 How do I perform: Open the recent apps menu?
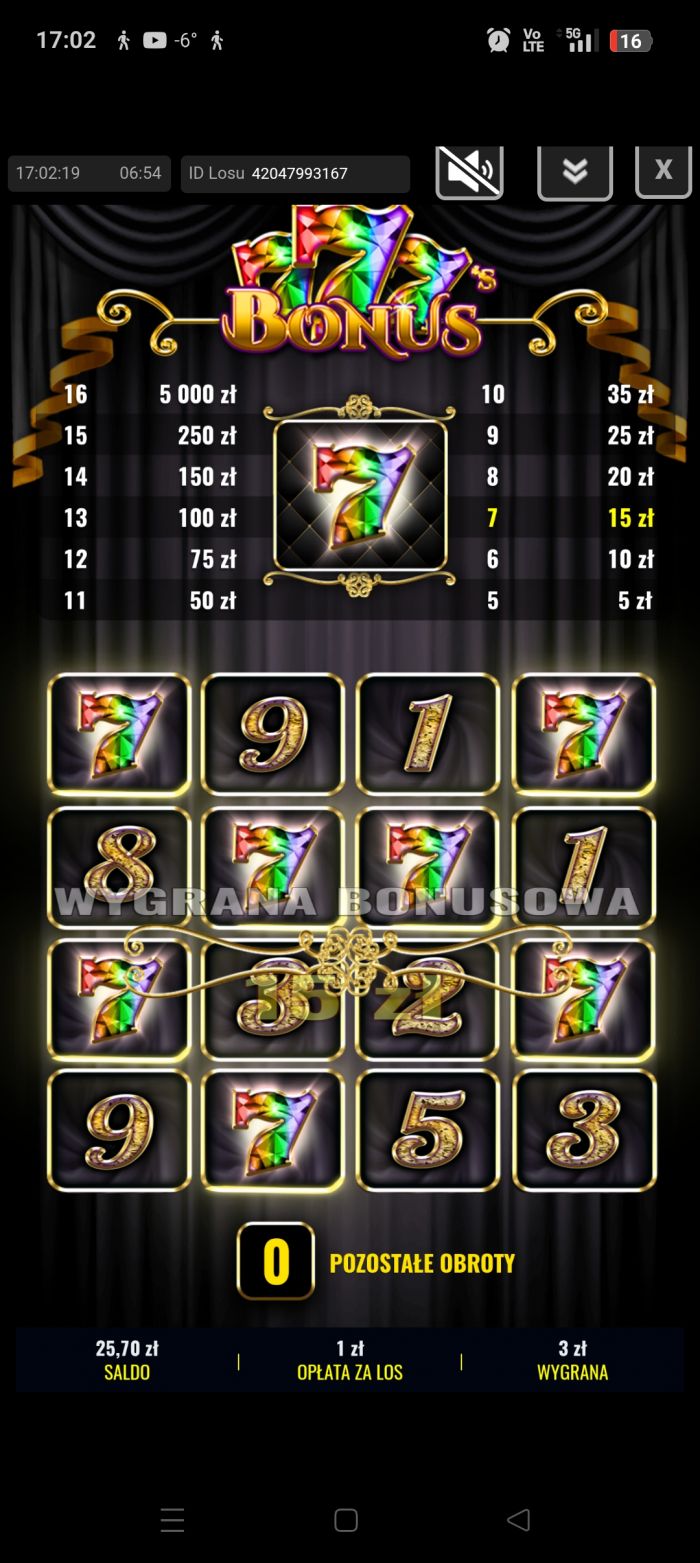[x=172, y=1520]
